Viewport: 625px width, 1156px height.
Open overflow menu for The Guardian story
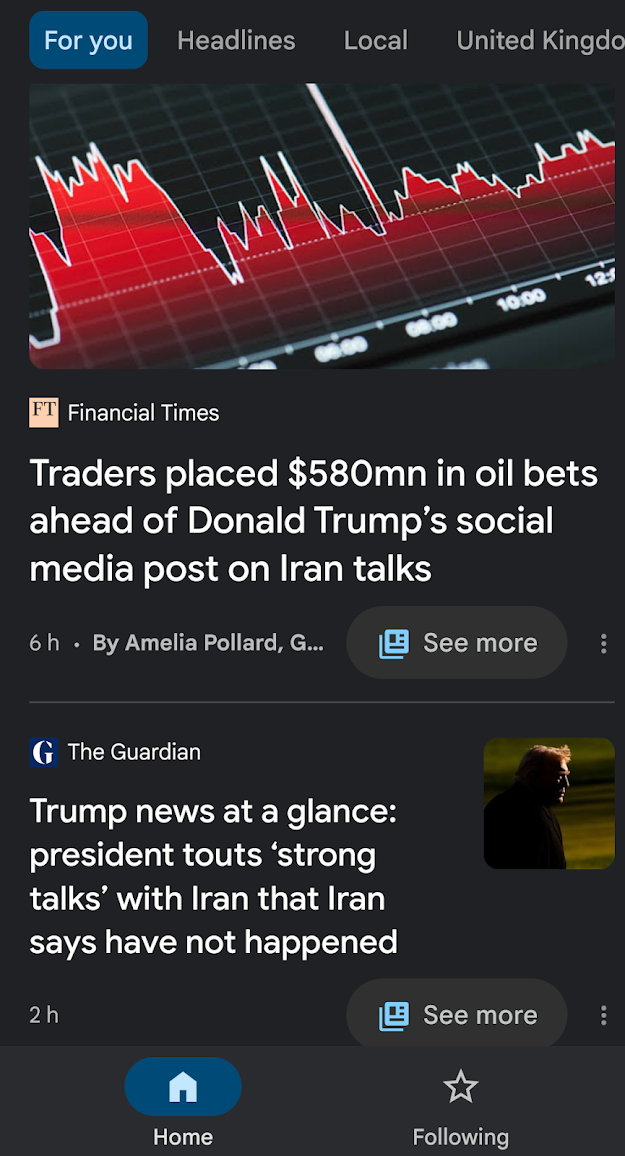coord(603,1016)
